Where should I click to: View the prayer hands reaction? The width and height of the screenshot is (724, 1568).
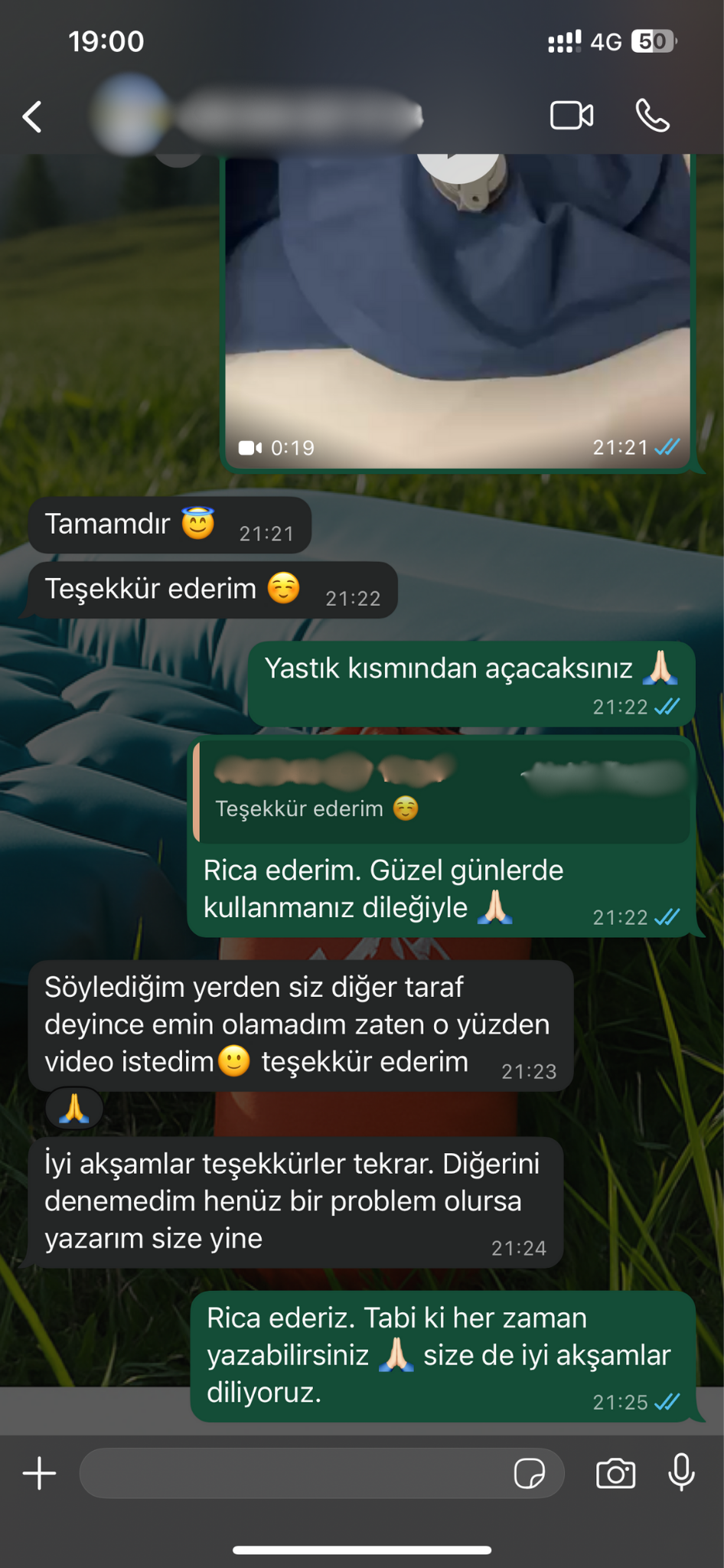[x=74, y=1108]
